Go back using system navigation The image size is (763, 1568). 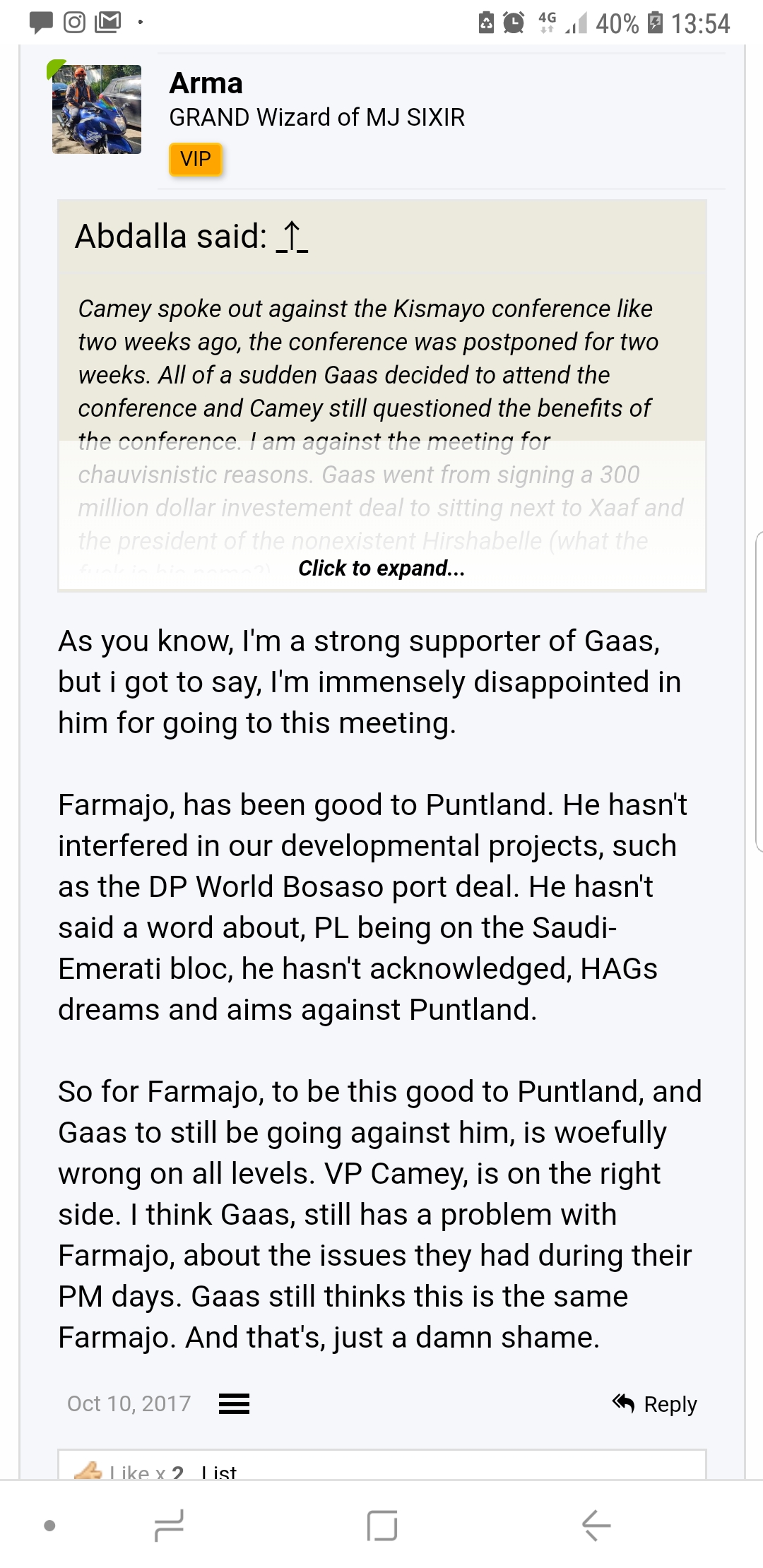pos(596,1526)
